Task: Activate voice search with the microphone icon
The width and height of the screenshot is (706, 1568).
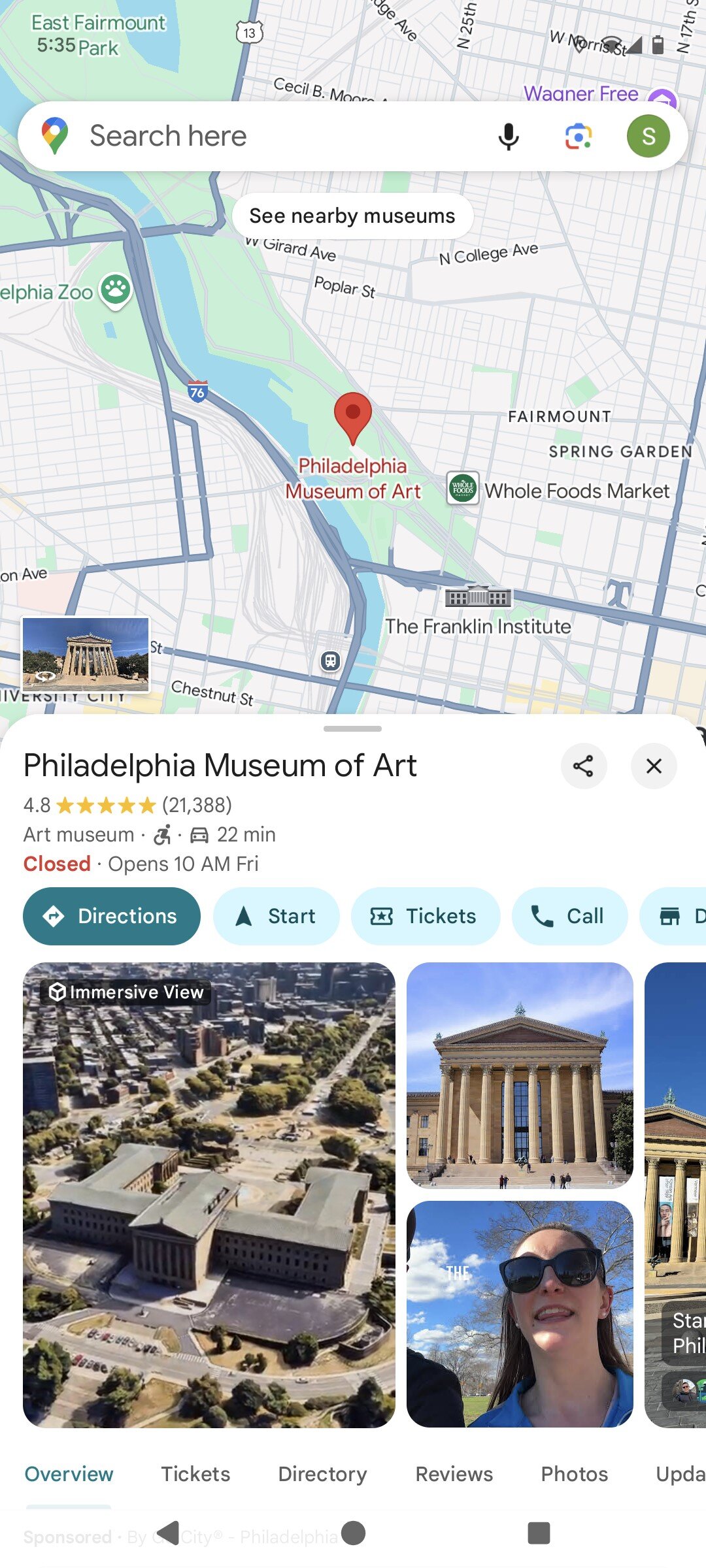Action: click(x=507, y=135)
